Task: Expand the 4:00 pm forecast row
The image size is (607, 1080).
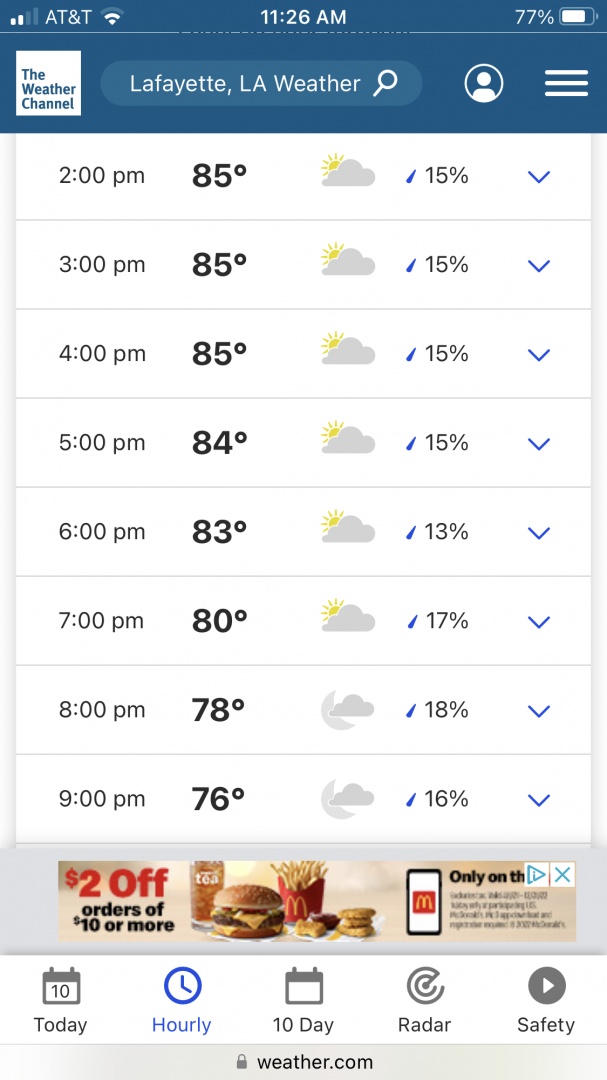Action: click(539, 355)
